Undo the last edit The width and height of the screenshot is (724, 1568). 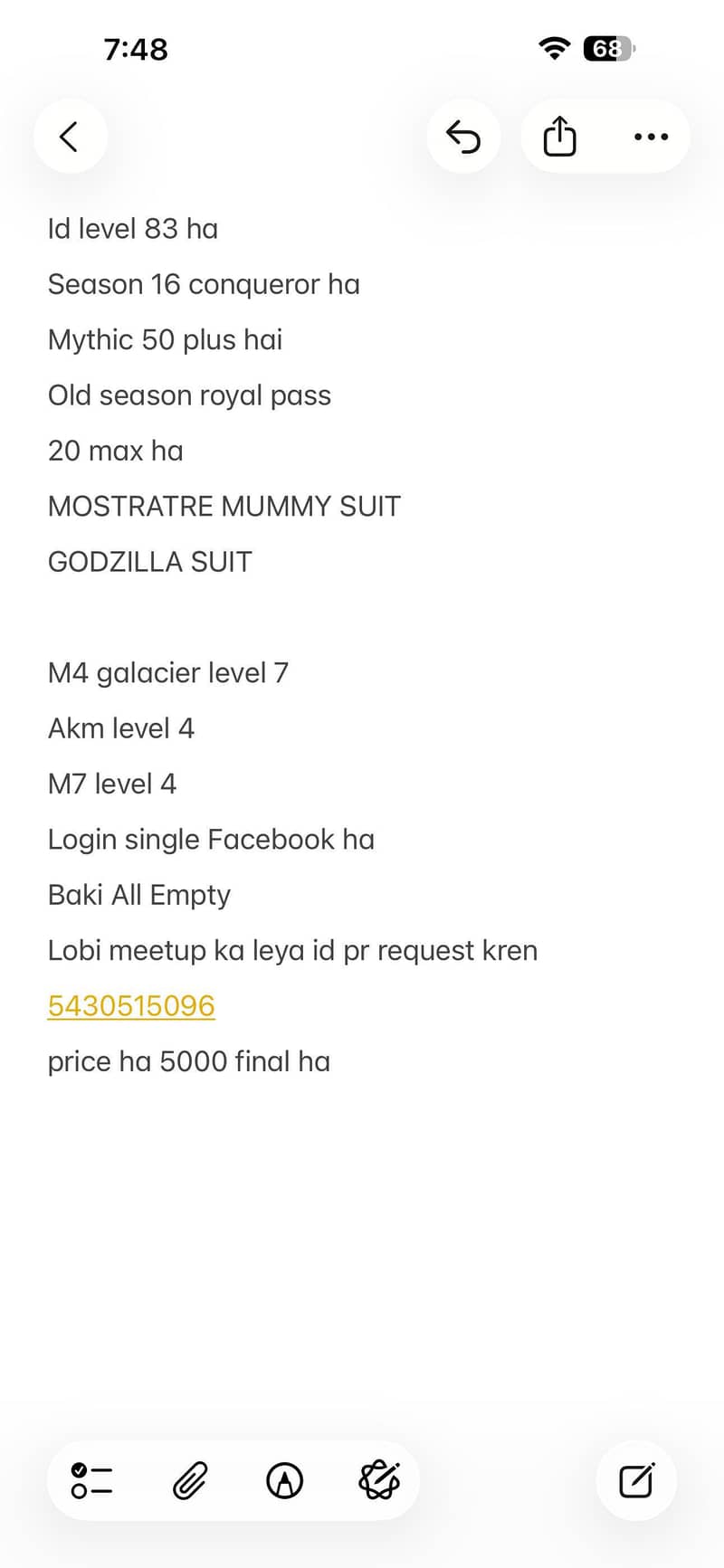pos(463,137)
